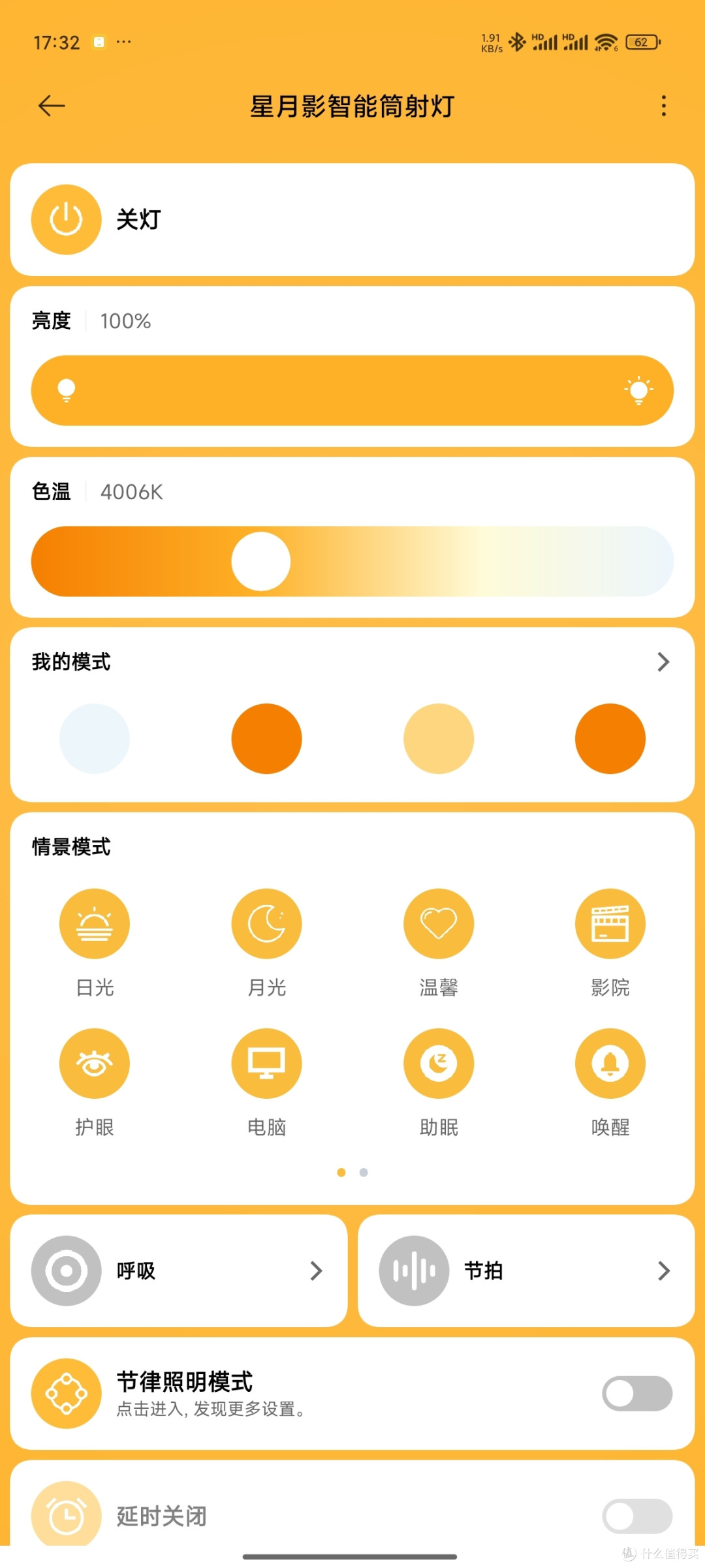Screen dimensions: 705x1568
Task: Select the 日光 (daylight) scene icon
Action: tap(94, 923)
